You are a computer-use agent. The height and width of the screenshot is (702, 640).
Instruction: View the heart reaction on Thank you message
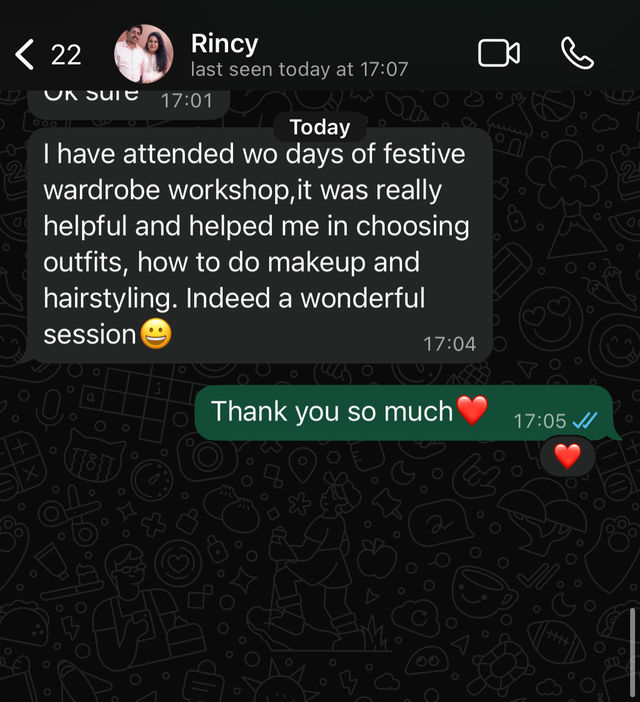[567, 457]
